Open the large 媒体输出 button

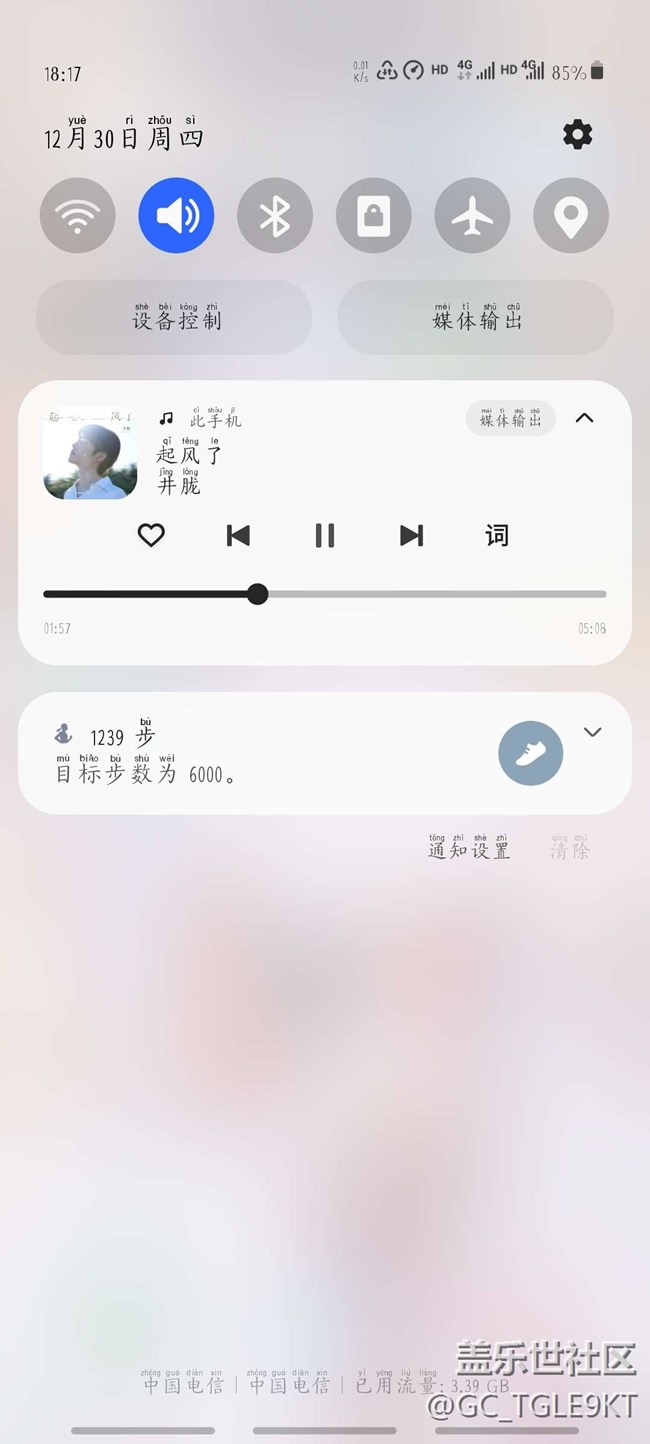(x=475, y=318)
